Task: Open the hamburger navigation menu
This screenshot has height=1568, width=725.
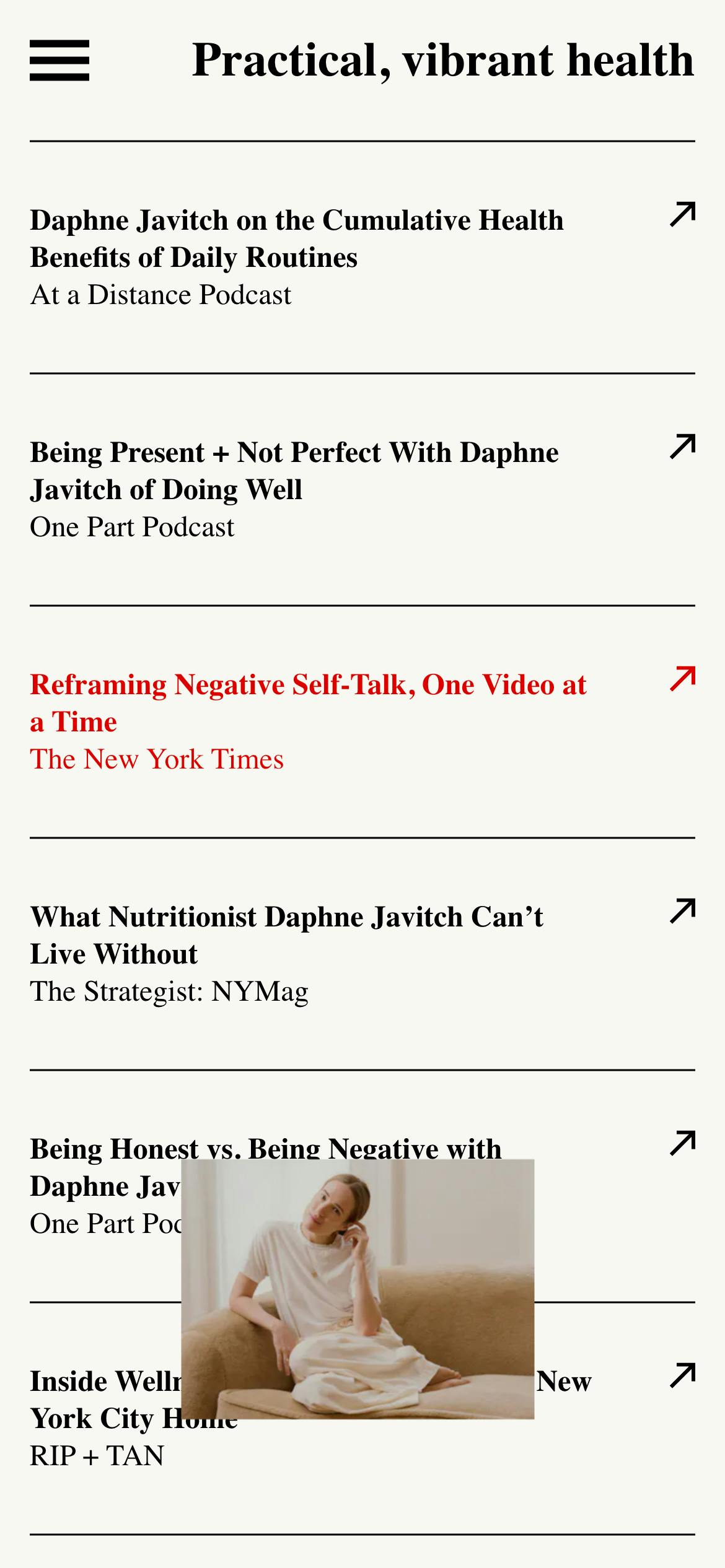Action: (x=59, y=60)
